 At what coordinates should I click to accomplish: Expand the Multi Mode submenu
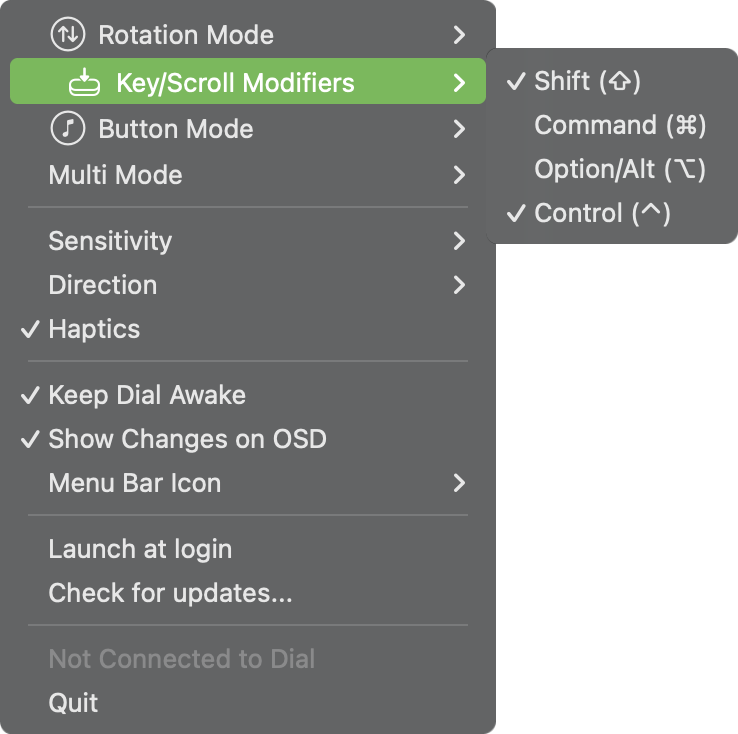(115, 175)
